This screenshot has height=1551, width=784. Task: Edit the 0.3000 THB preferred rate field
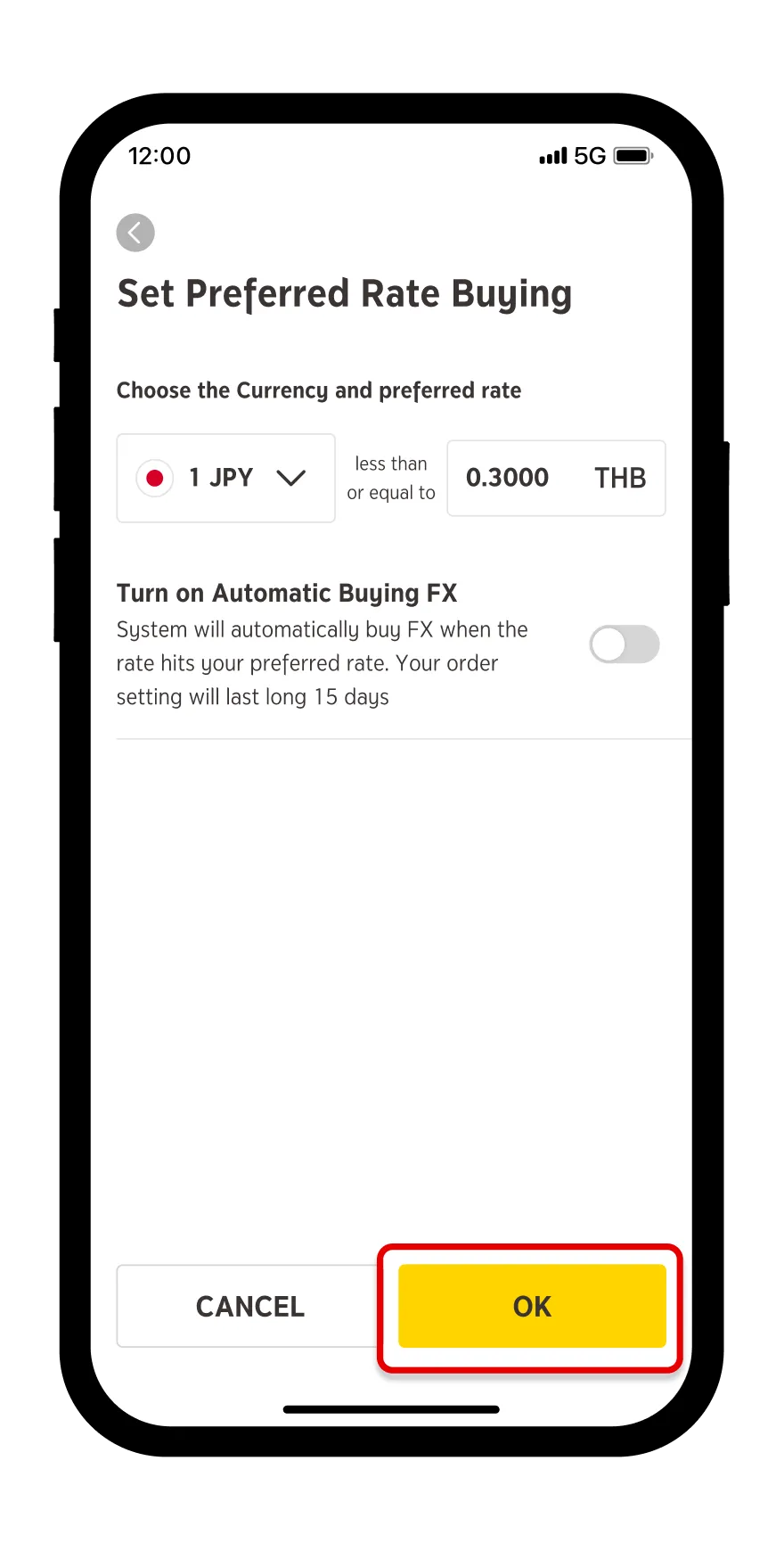[555, 478]
